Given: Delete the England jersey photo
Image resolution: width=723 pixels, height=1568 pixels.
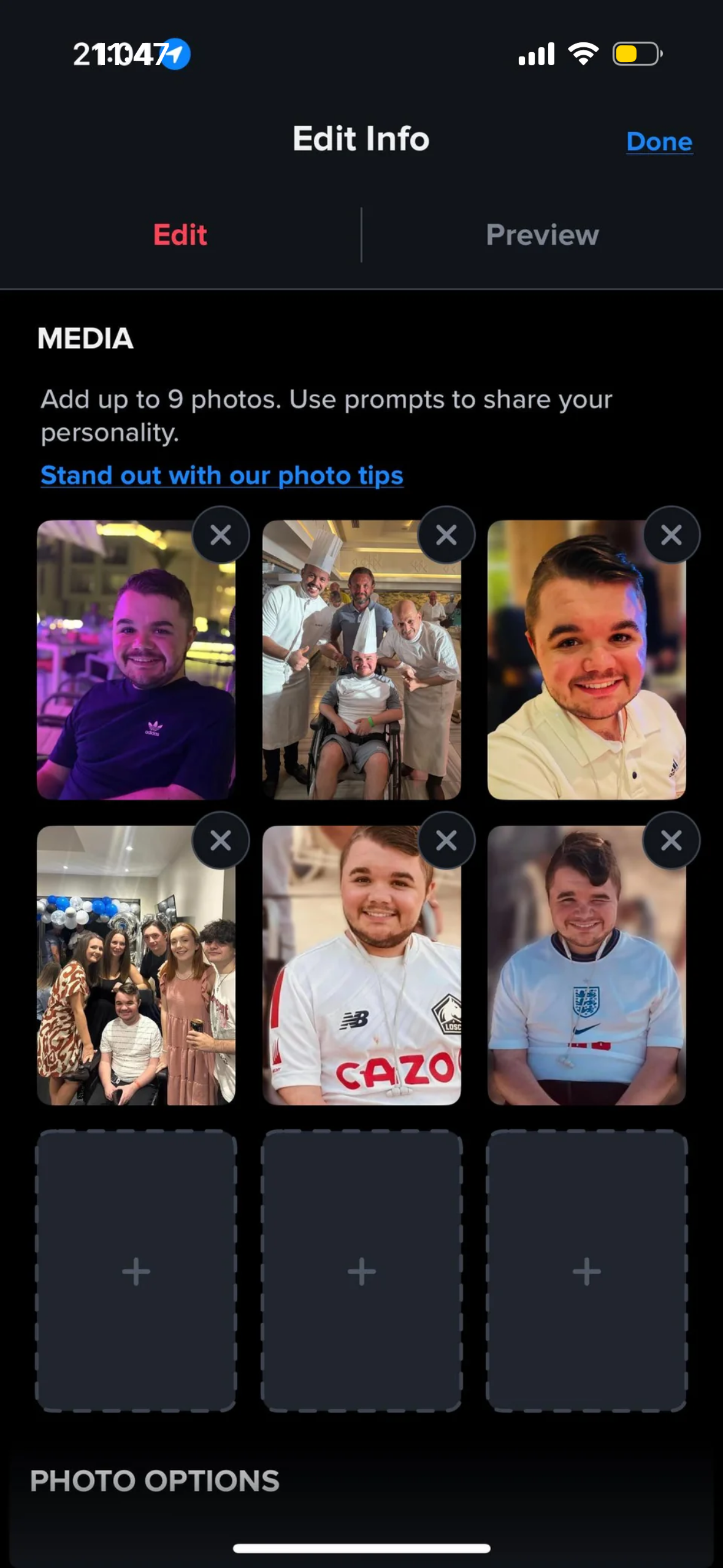Looking at the screenshot, I should [x=671, y=840].
